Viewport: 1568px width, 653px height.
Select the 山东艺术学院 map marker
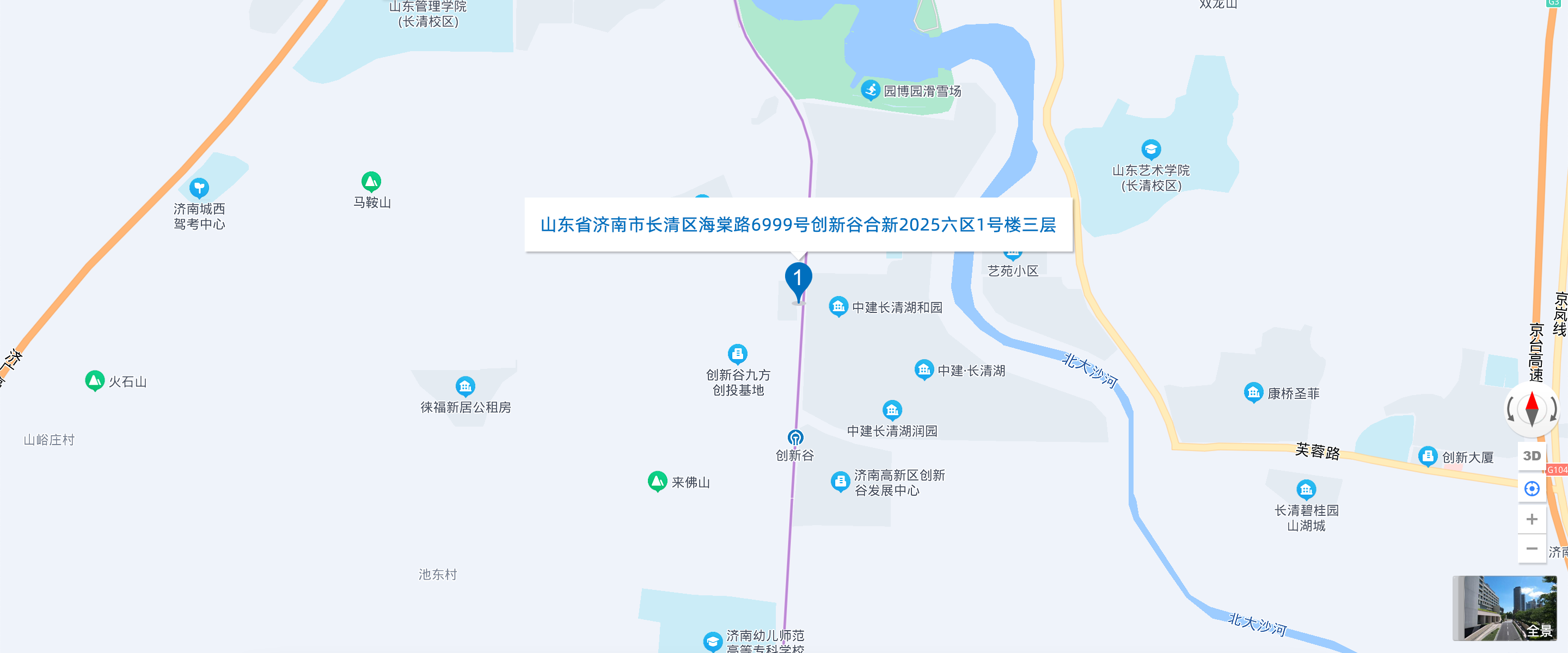pos(1150,149)
